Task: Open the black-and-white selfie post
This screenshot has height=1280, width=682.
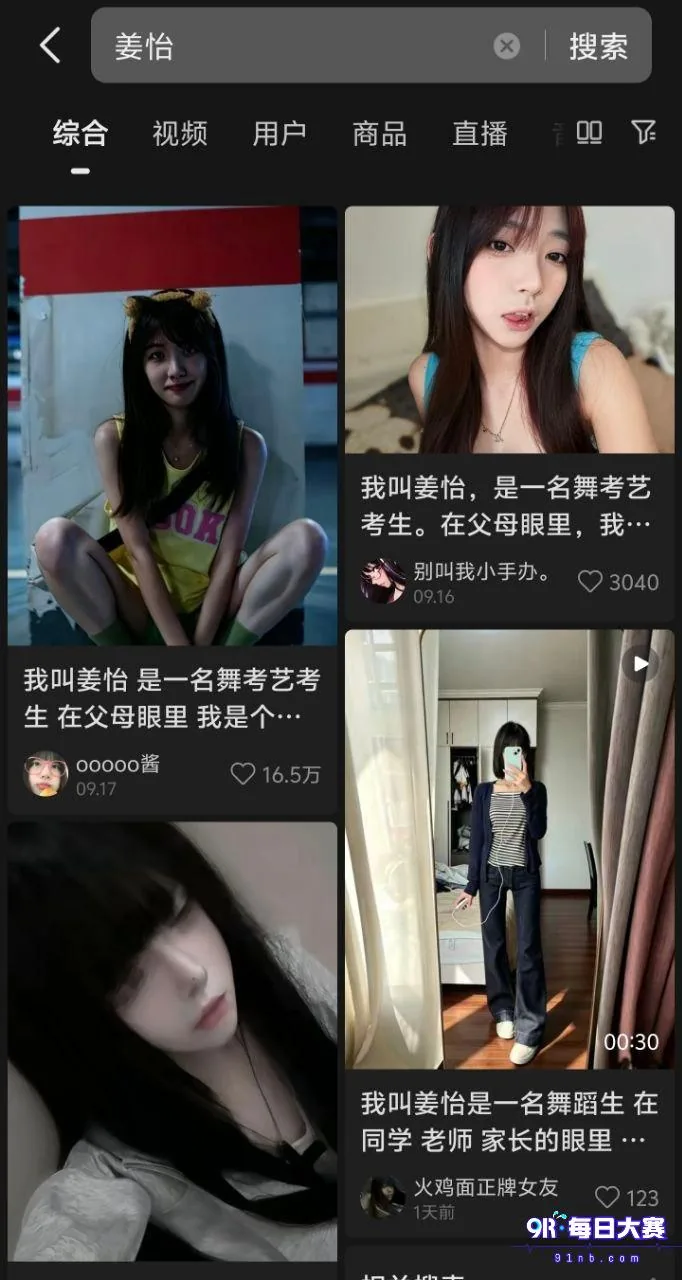Action: pyautogui.click(x=172, y=1041)
